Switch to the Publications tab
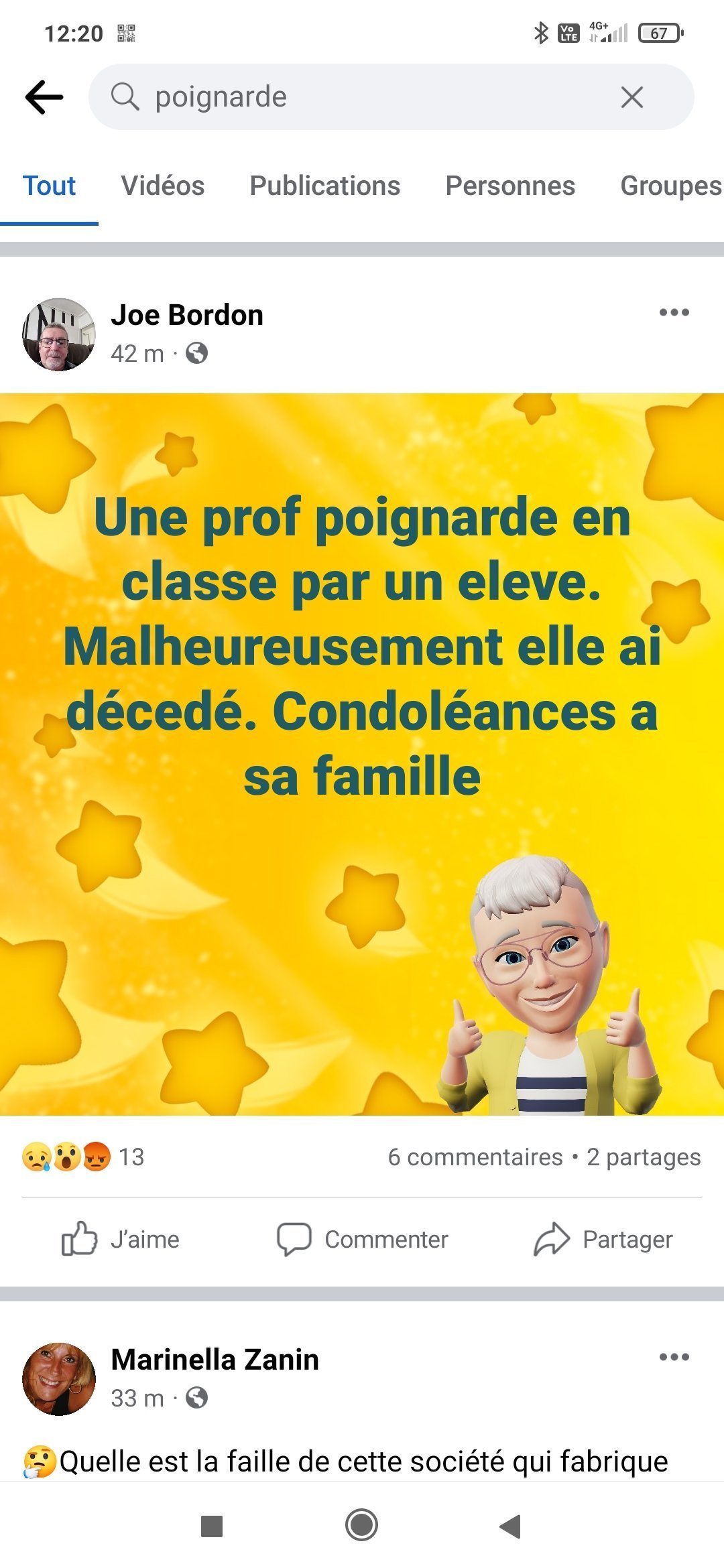Viewport: 724px width, 1568px height. coord(325,186)
